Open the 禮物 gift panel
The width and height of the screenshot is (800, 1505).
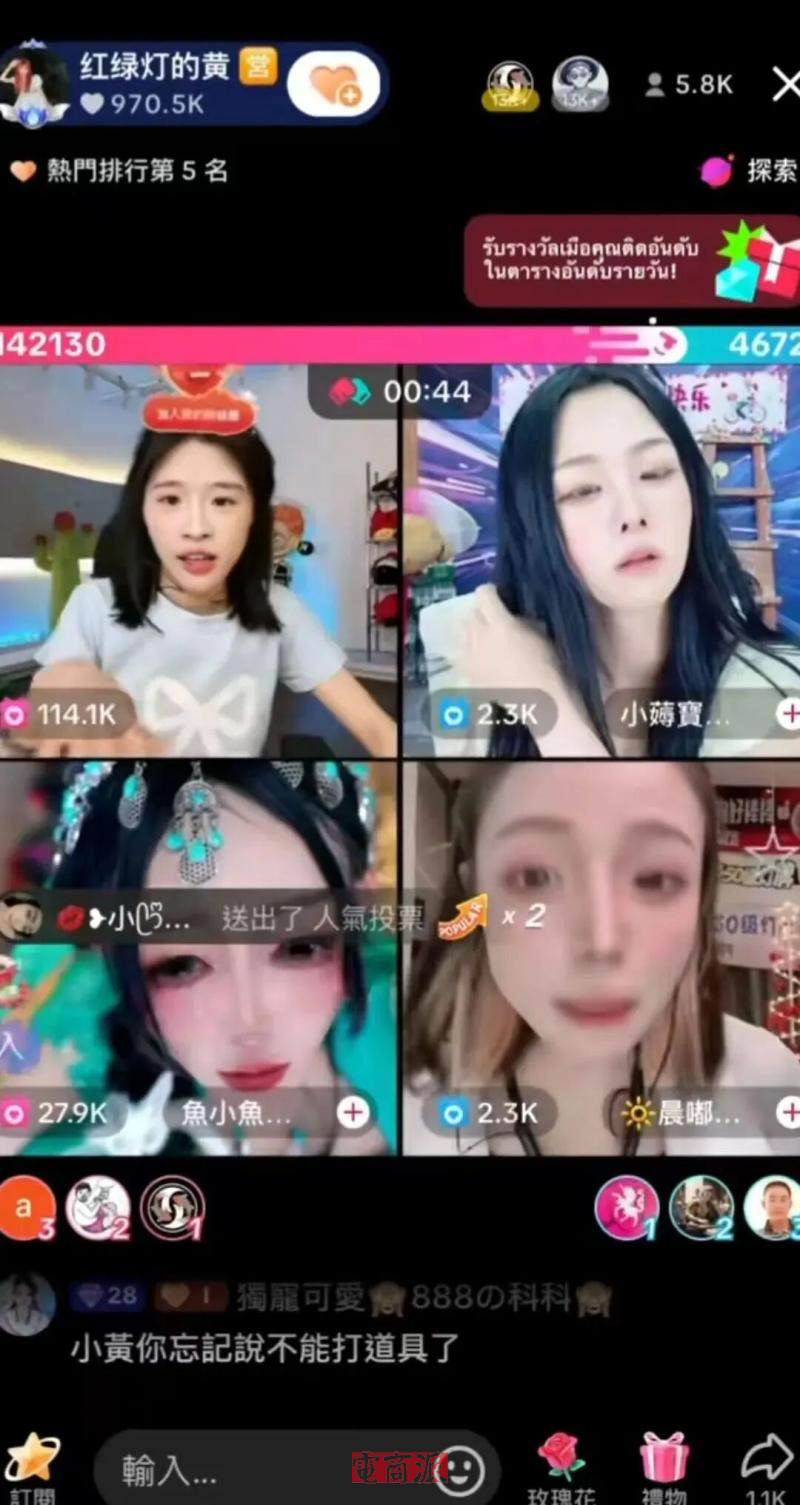coord(664,1465)
